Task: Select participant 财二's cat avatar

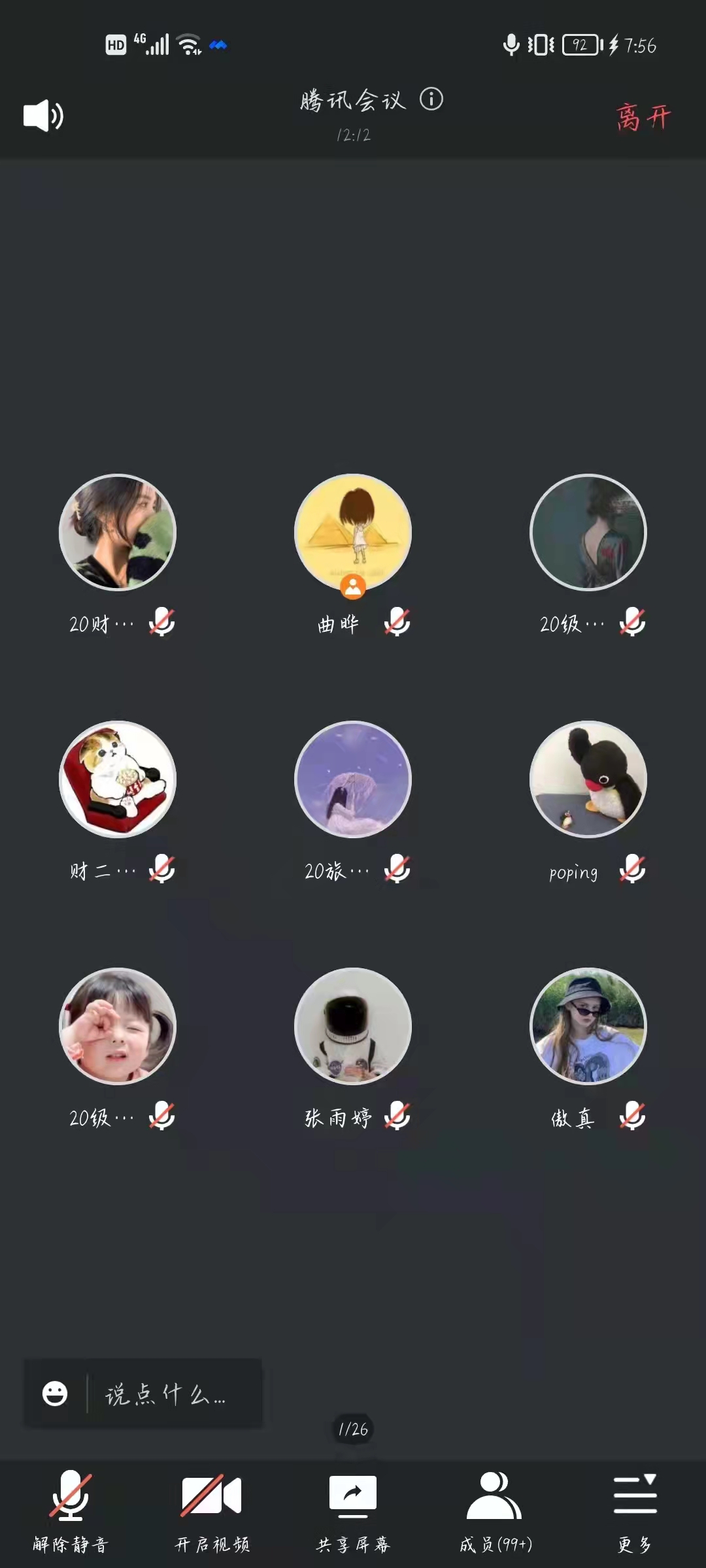Action: [118, 779]
